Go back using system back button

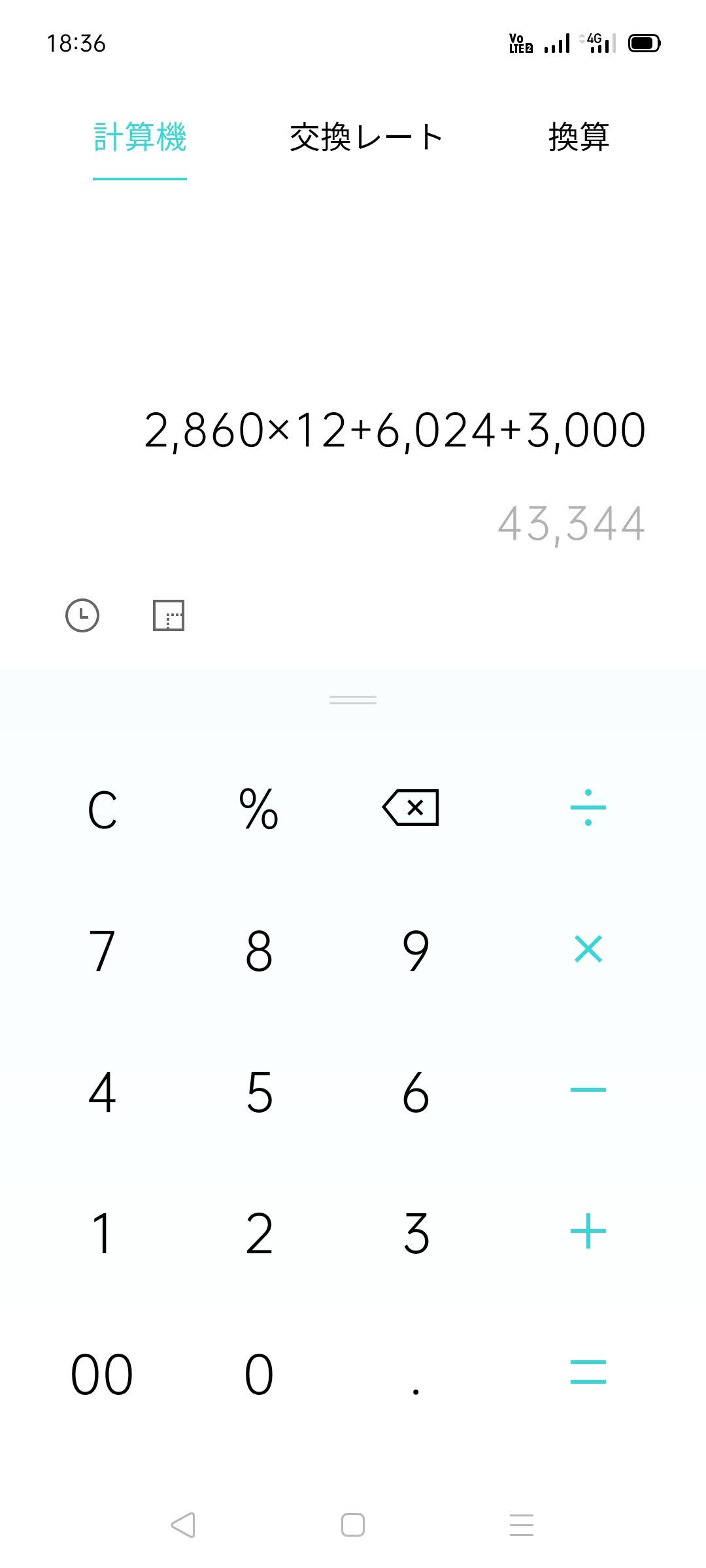click(183, 1525)
